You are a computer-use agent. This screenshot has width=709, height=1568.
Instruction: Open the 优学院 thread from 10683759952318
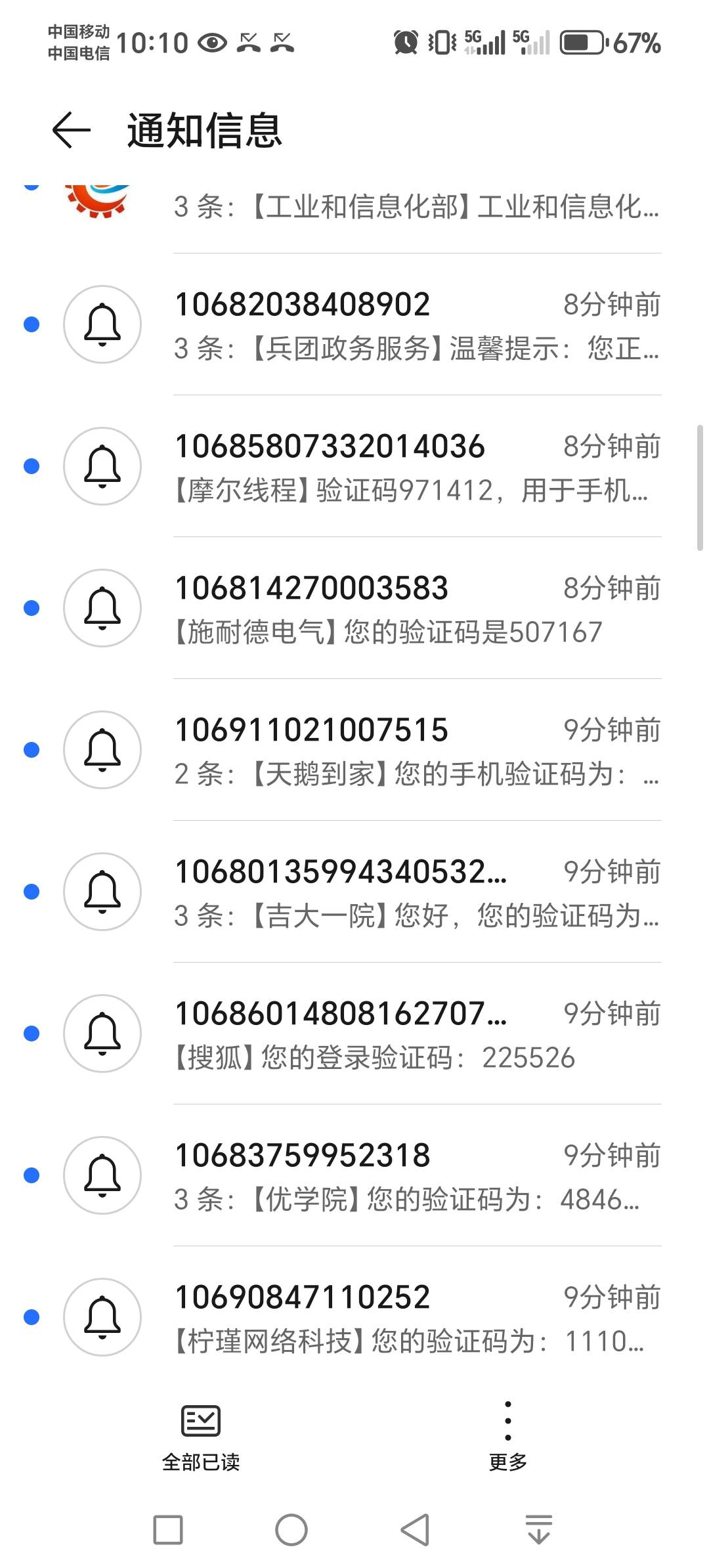click(354, 1176)
